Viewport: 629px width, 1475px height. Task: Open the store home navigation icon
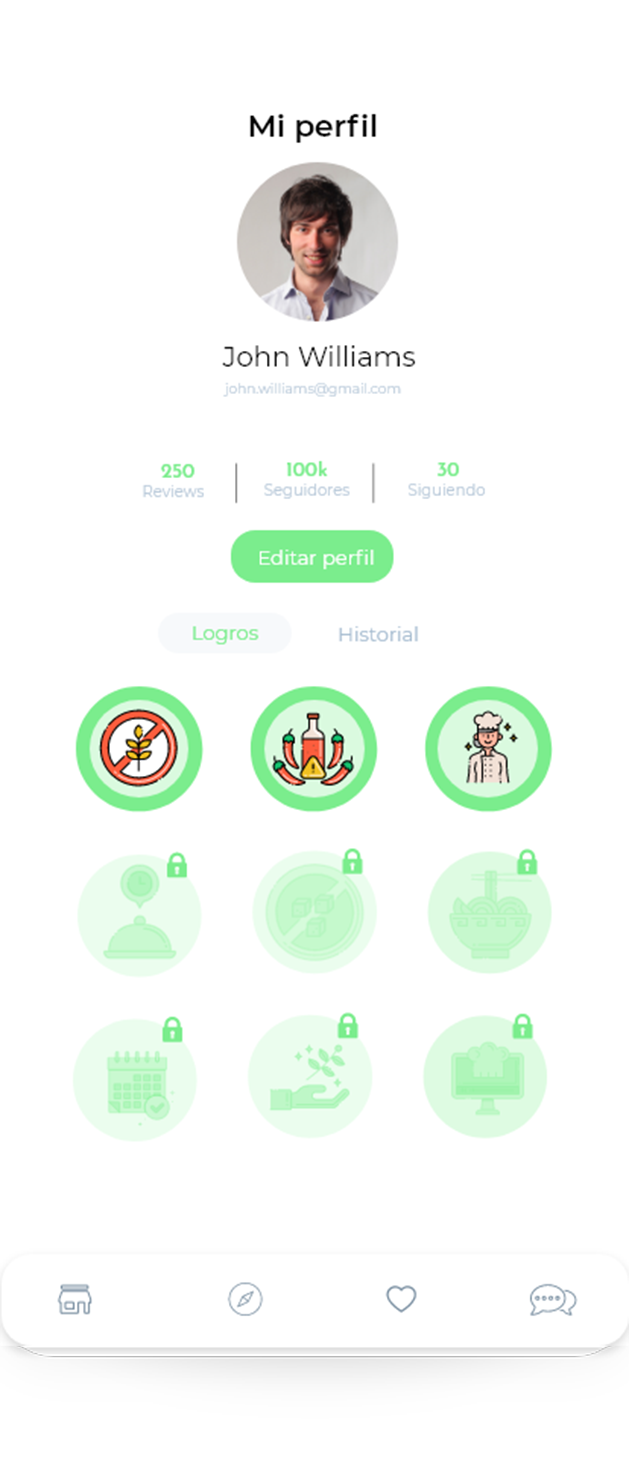pos(75,1299)
